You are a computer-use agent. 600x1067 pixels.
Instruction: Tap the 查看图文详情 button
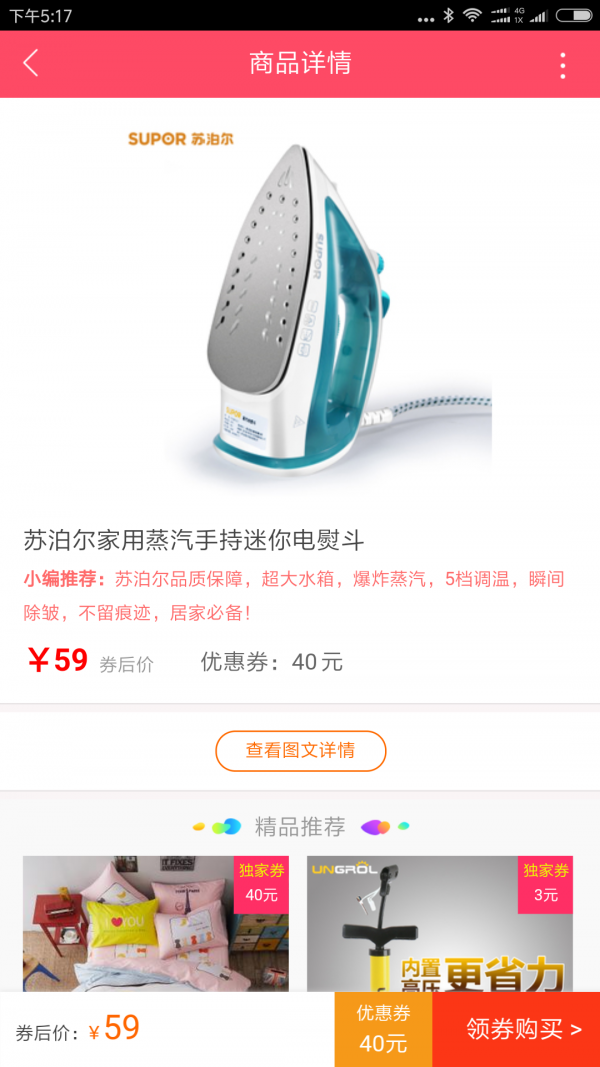pyautogui.click(x=300, y=751)
